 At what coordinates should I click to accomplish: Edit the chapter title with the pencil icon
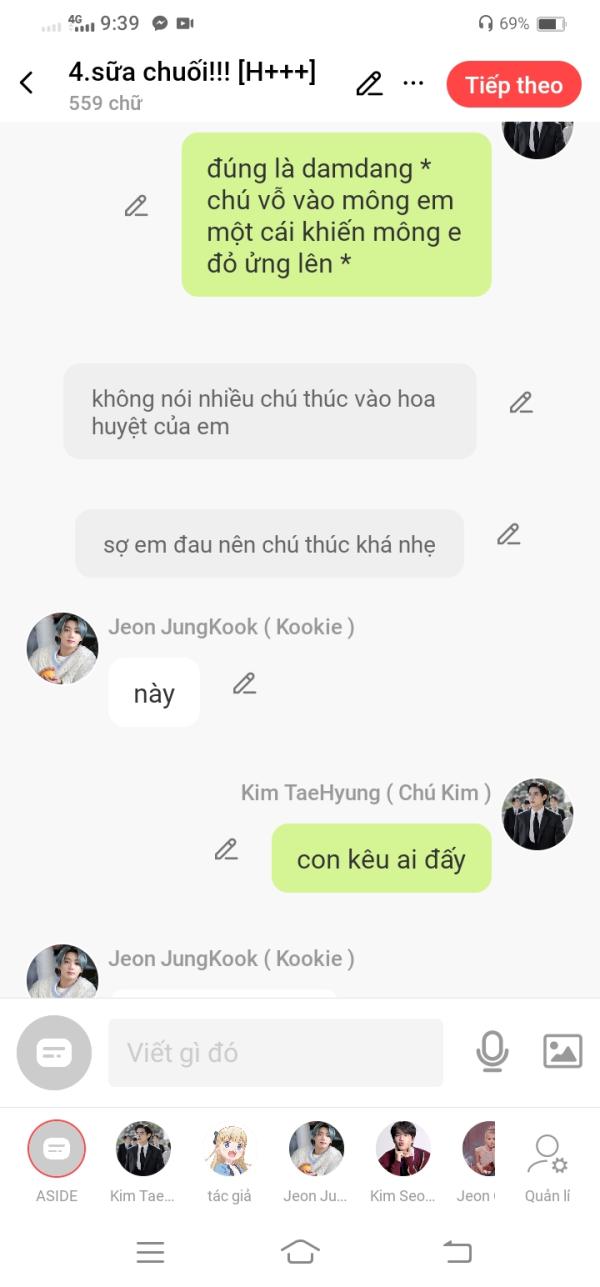(x=369, y=84)
